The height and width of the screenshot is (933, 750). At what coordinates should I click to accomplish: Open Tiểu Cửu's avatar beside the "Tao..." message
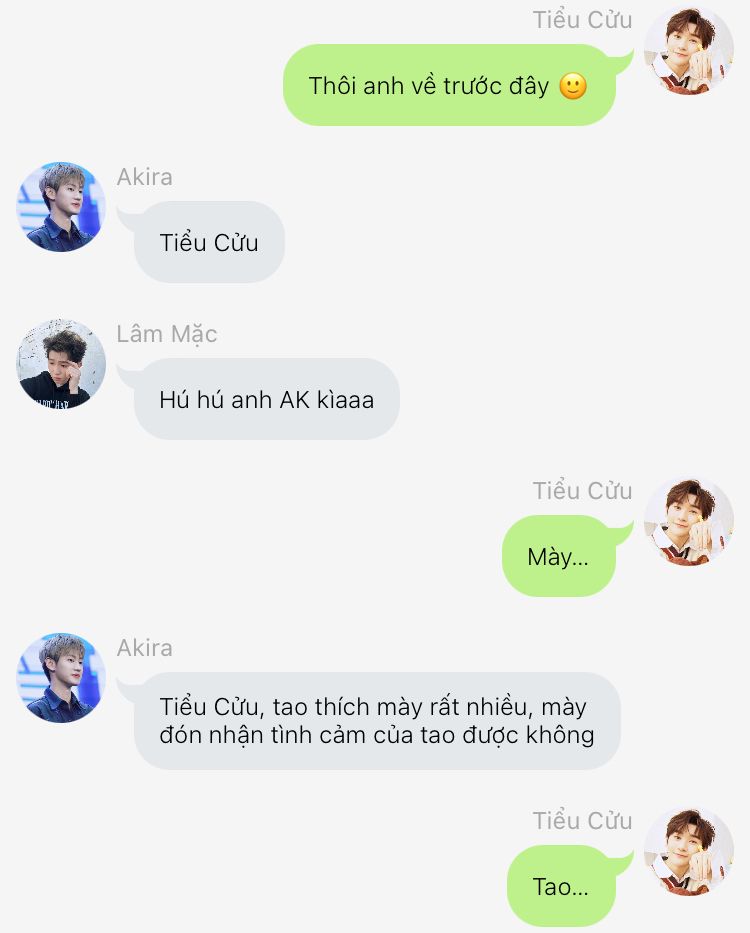(689, 851)
